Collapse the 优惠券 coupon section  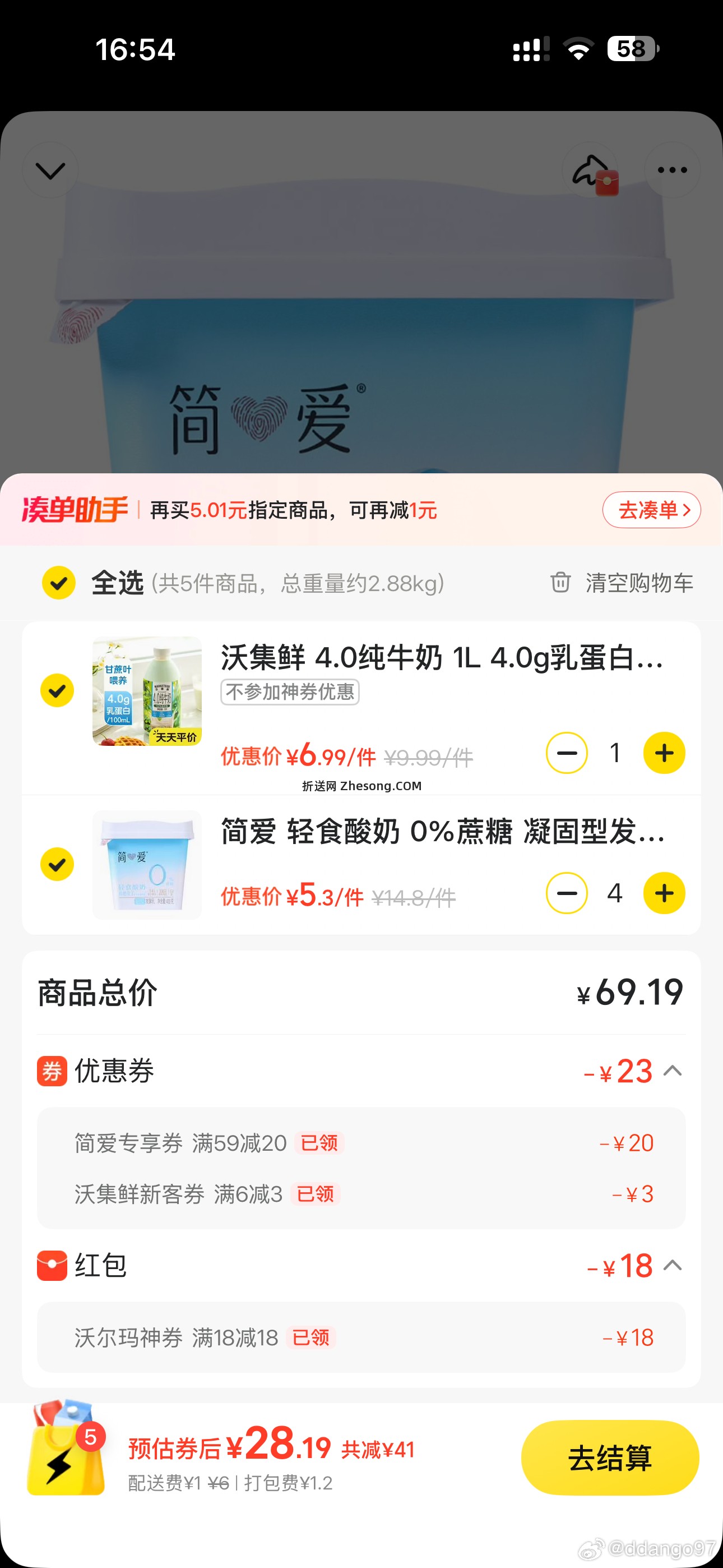click(x=673, y=1071)
